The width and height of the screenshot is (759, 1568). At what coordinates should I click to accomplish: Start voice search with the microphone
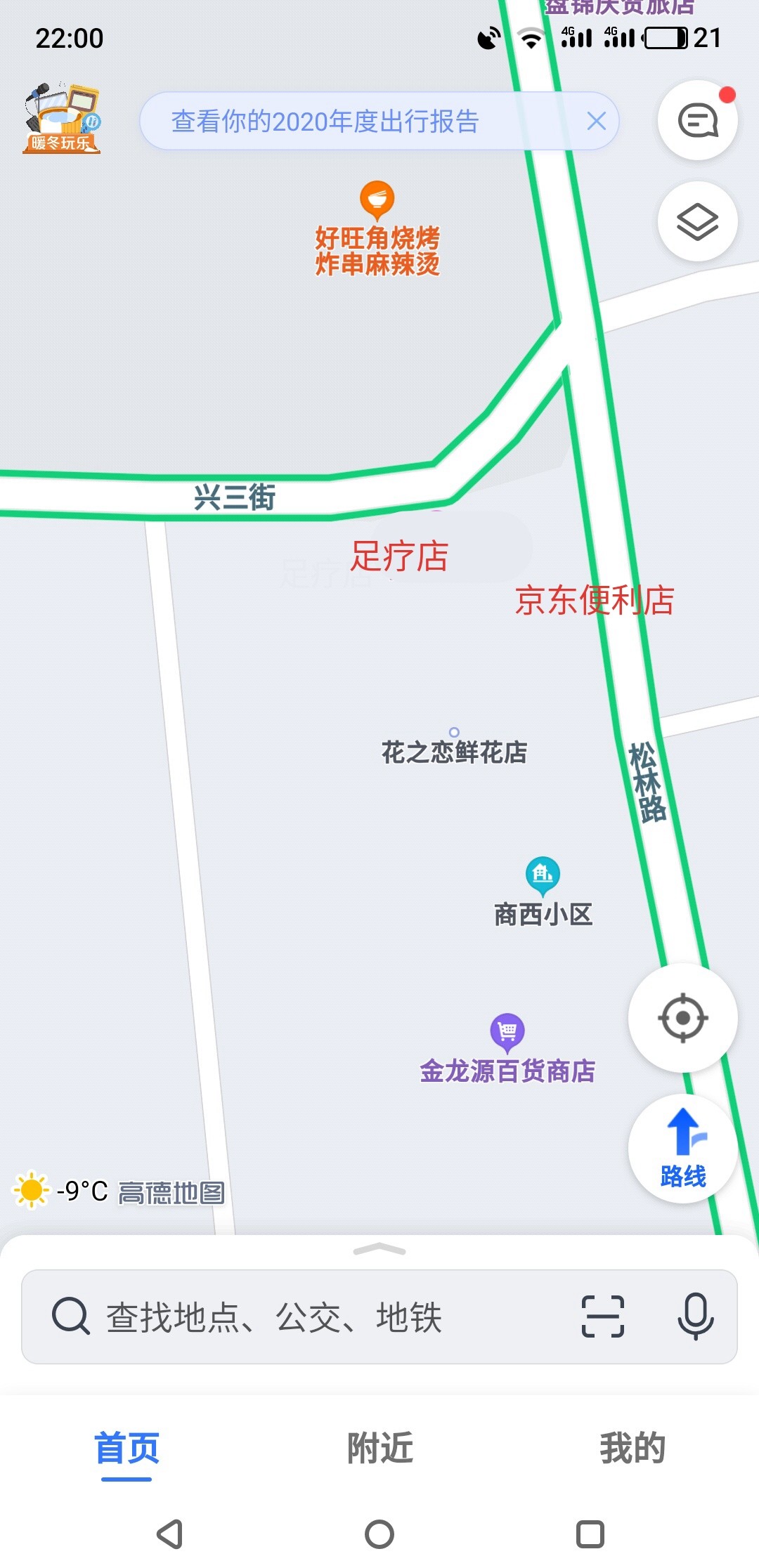[x=695, y=1317]
